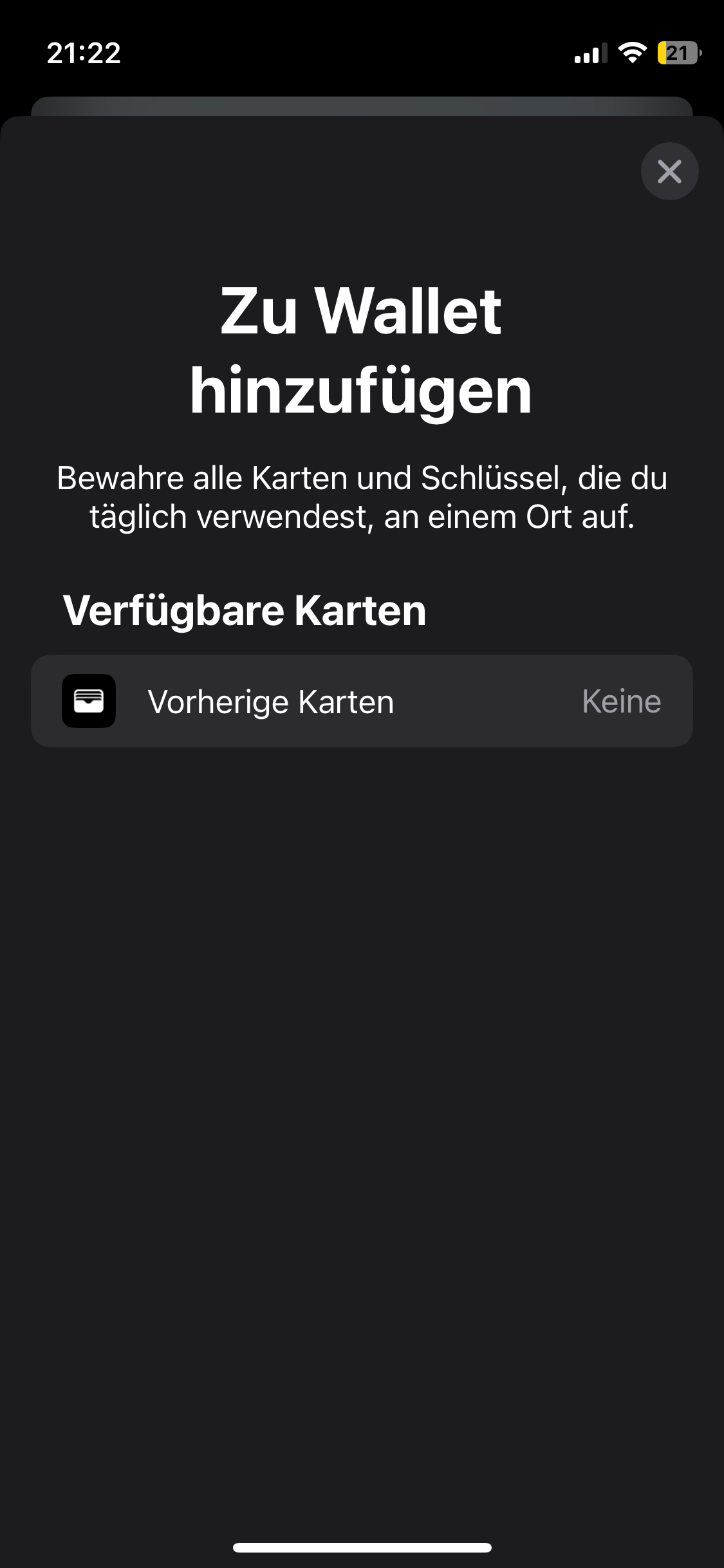Open the Vorherige Karten row
This screenshot has height=1568, width=724.
[x=362, y=701]
